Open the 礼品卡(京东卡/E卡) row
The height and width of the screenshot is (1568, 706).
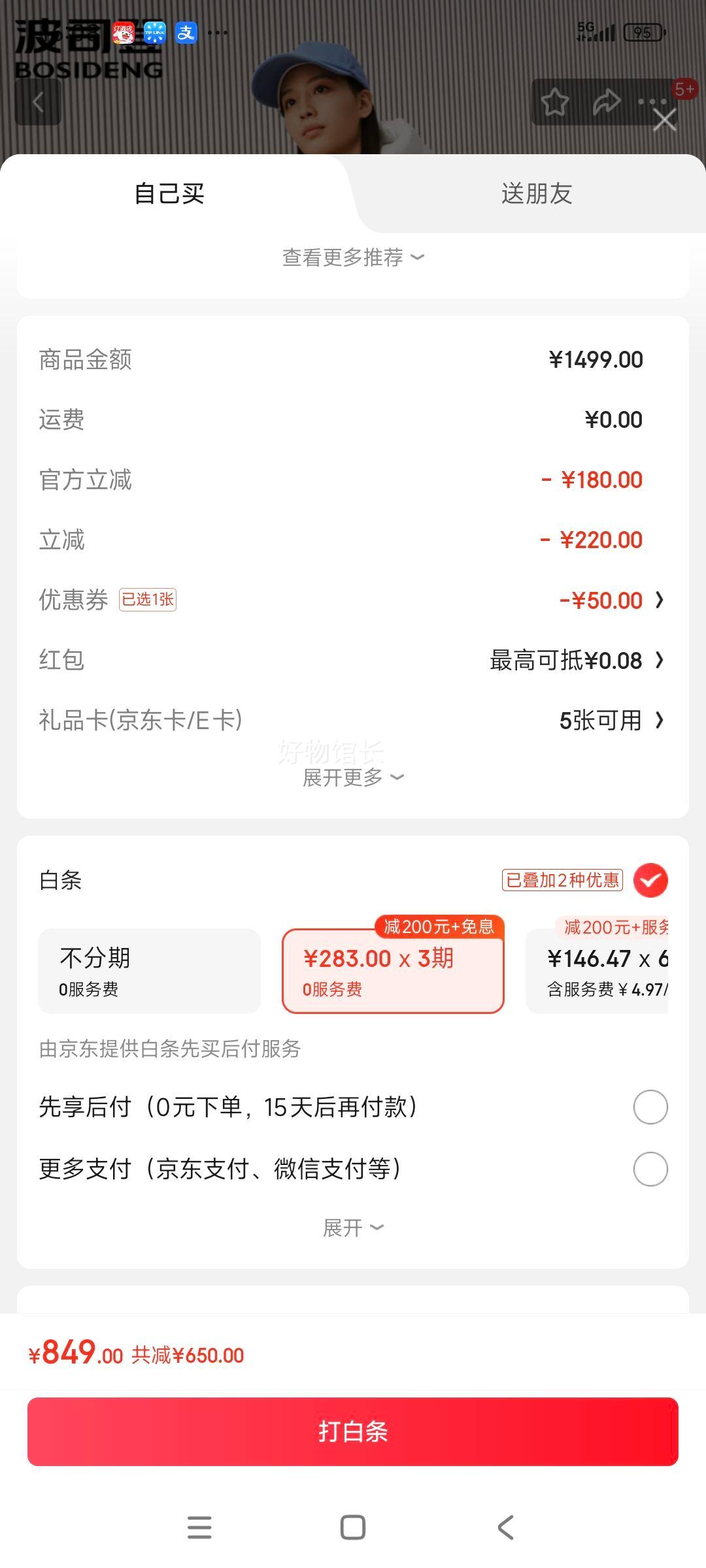pyautogui.click(x=353, y=720)
